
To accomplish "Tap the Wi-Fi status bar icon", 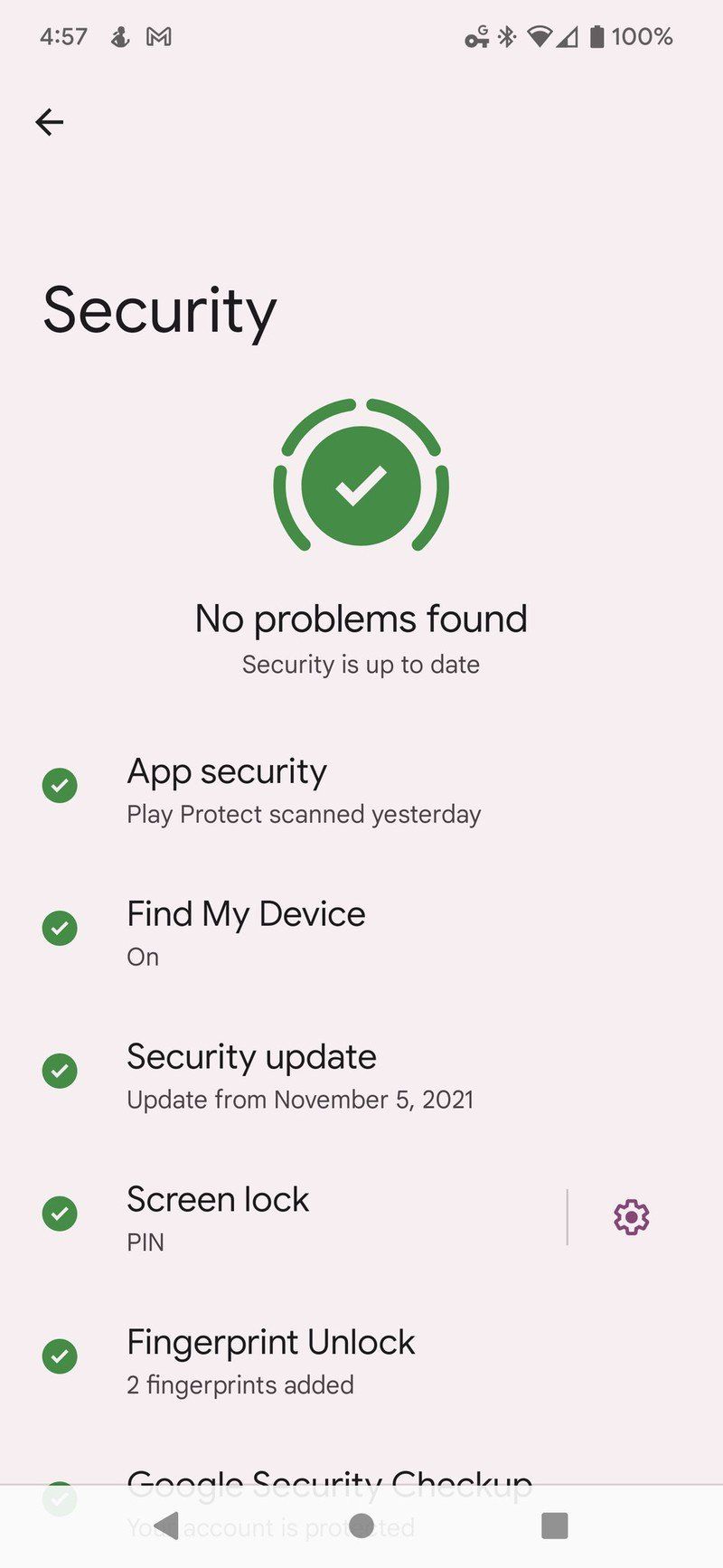I will point(536,36).
